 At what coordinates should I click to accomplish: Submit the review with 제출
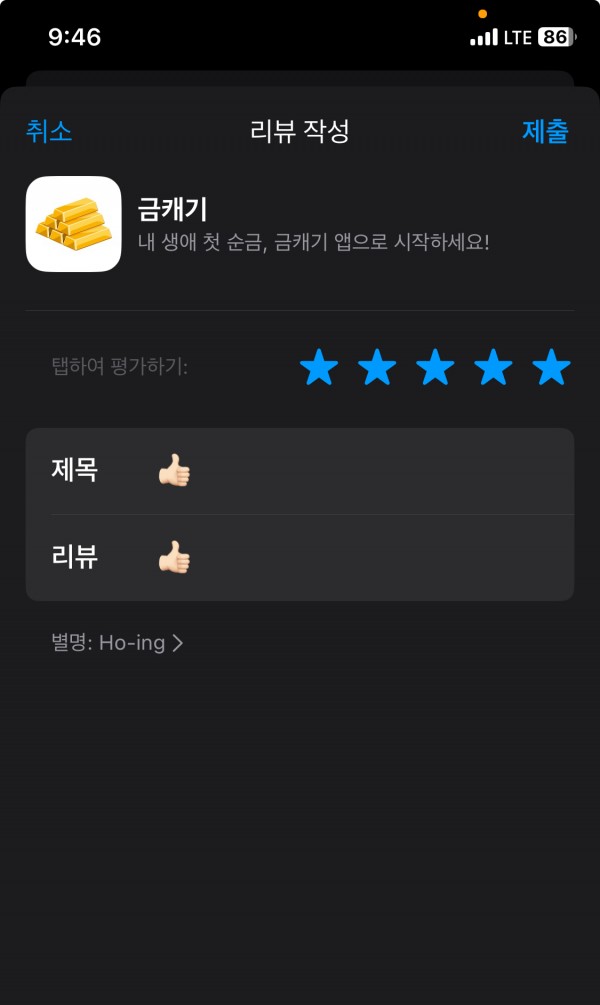point(545,131)
